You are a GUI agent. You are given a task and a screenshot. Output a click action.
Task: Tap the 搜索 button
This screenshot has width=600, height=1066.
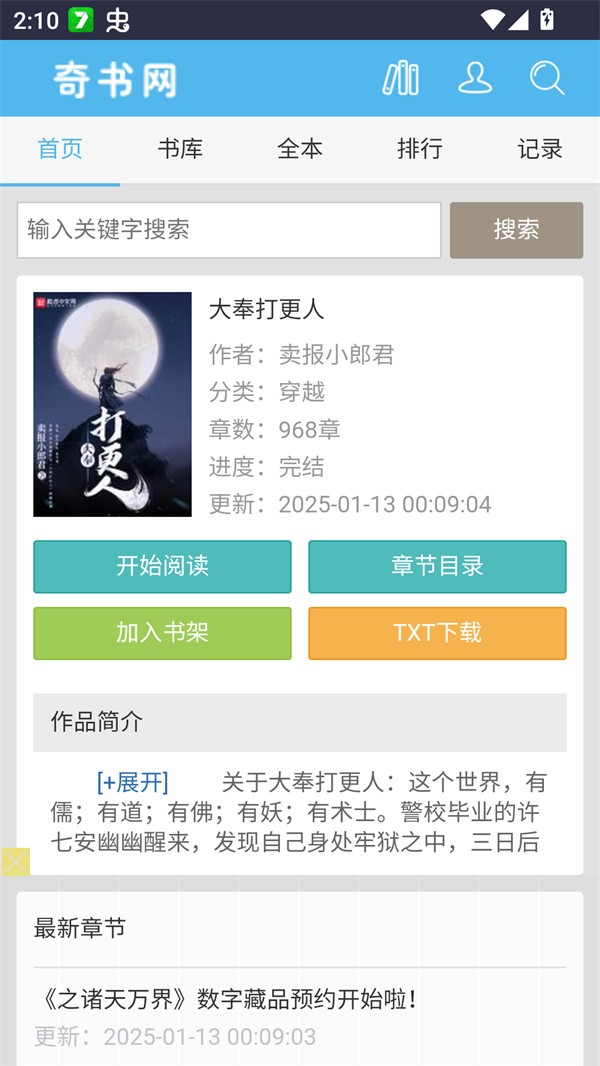point(516,230)
